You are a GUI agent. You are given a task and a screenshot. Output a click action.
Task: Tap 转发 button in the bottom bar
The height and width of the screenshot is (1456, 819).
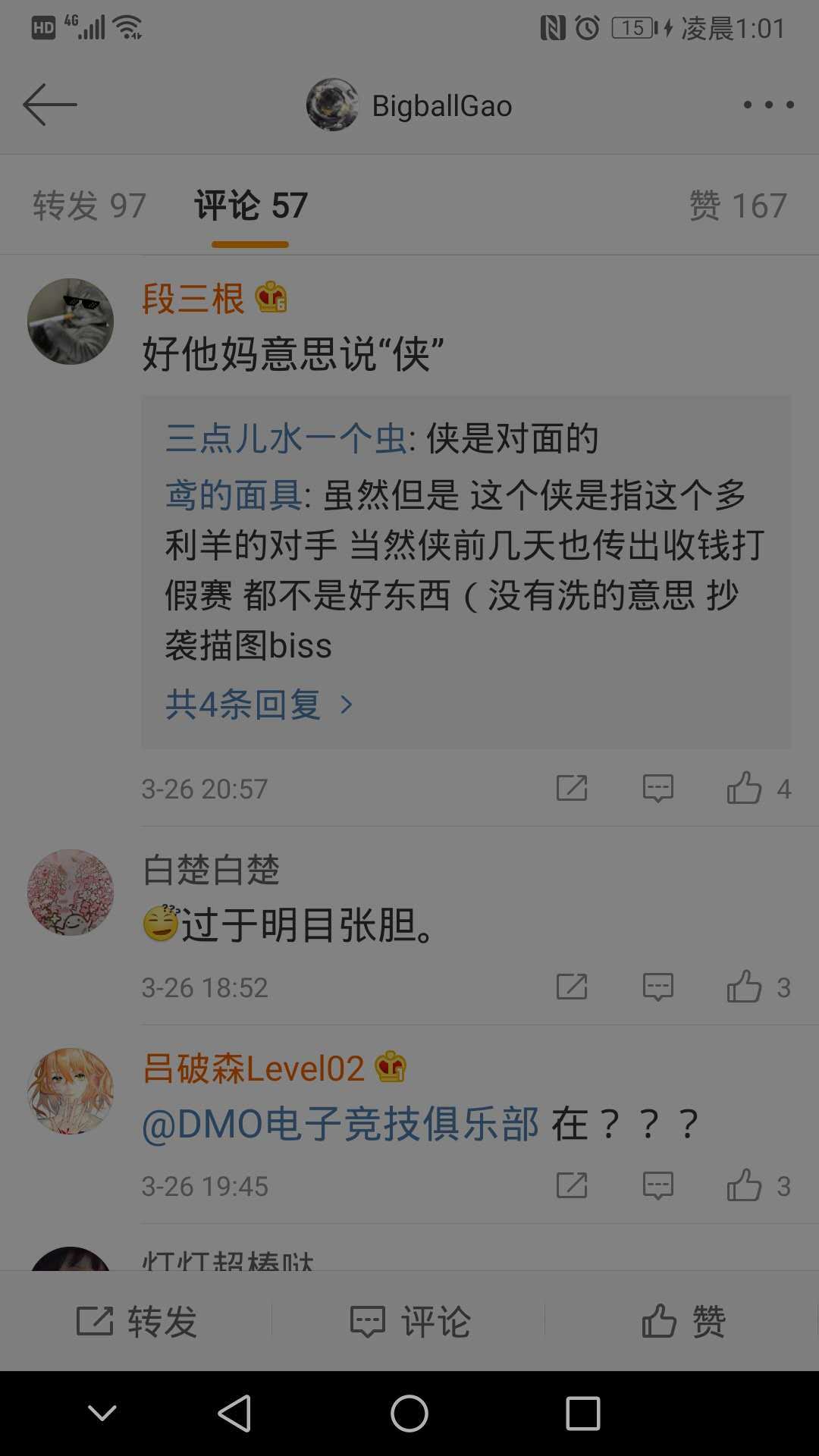coord(136,1322)
